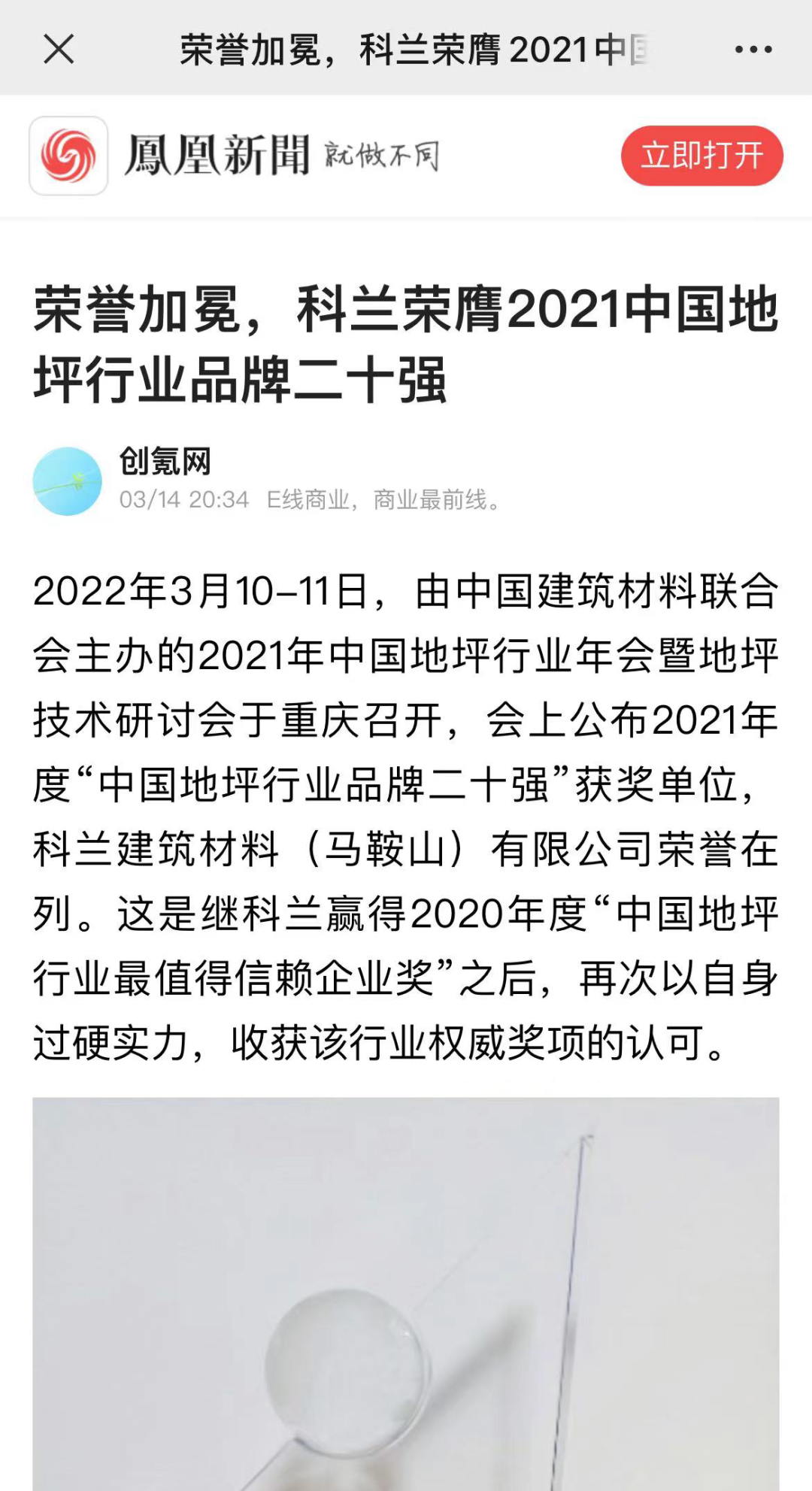Image resolution: width=812 pixels, height=1491 pixels.
Task: Open the three-dot overflow menu
Action: tap(753, 50)
